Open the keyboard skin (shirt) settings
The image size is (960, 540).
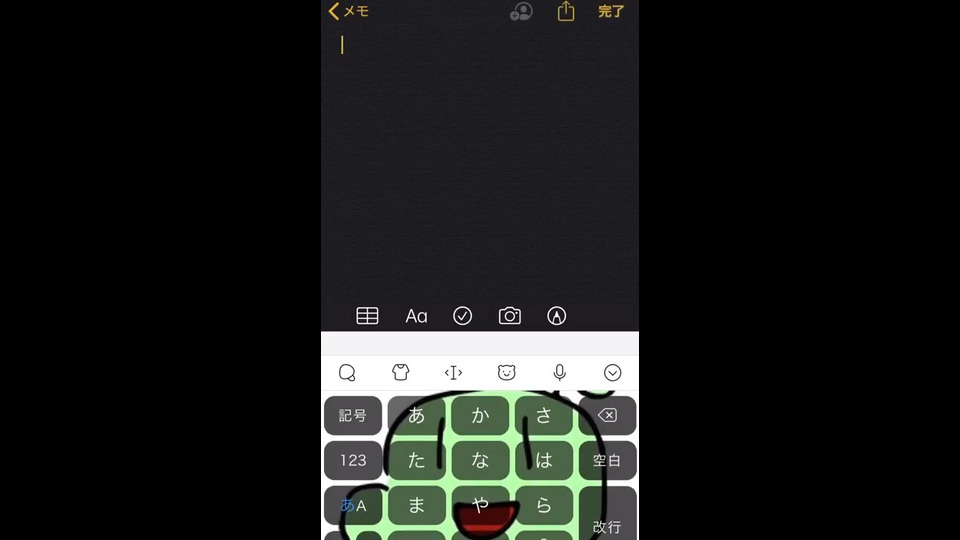(x=400, y=373)
